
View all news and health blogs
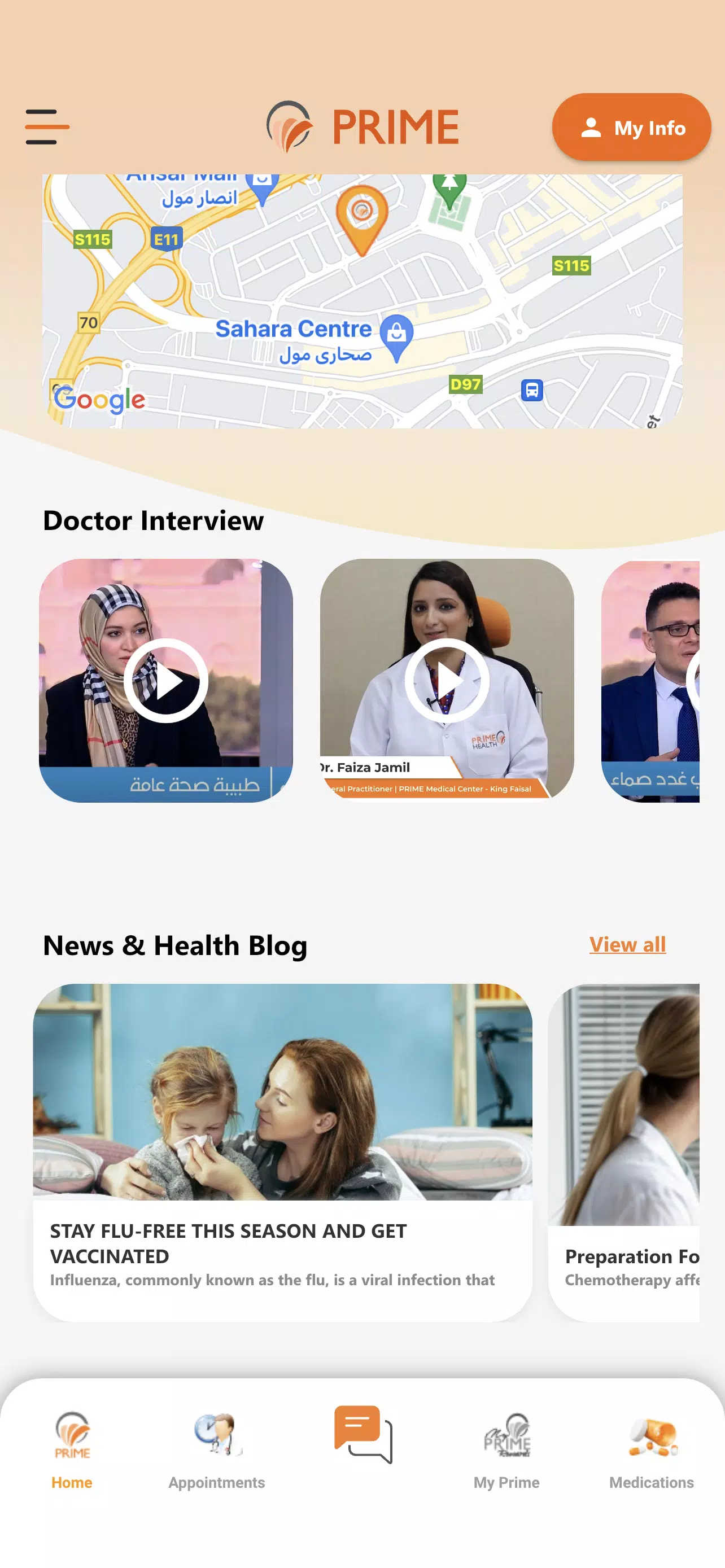627,944
